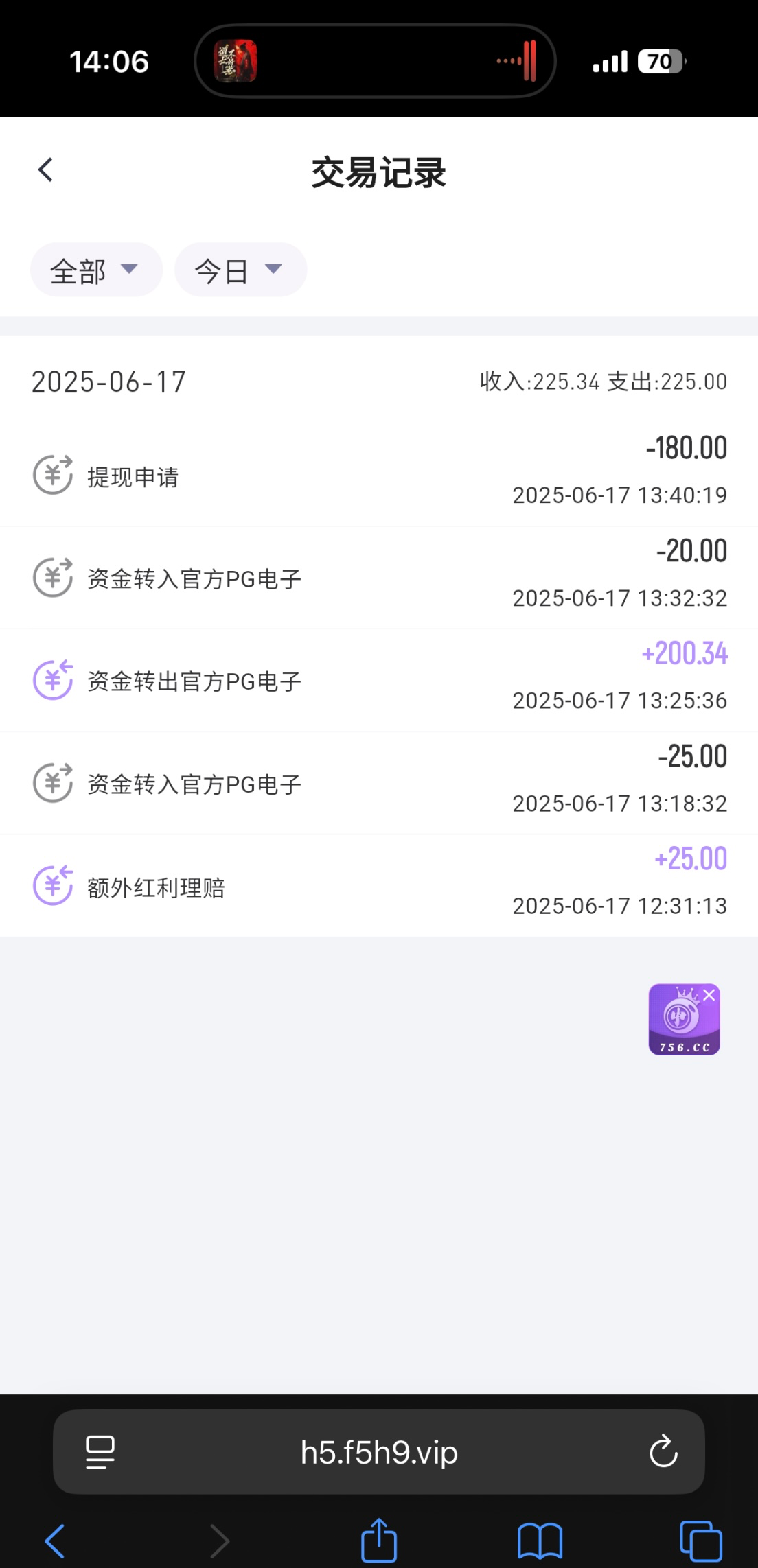Expand the 全部 type filter dropdown
758x1568 pixels.
[96, 270]
